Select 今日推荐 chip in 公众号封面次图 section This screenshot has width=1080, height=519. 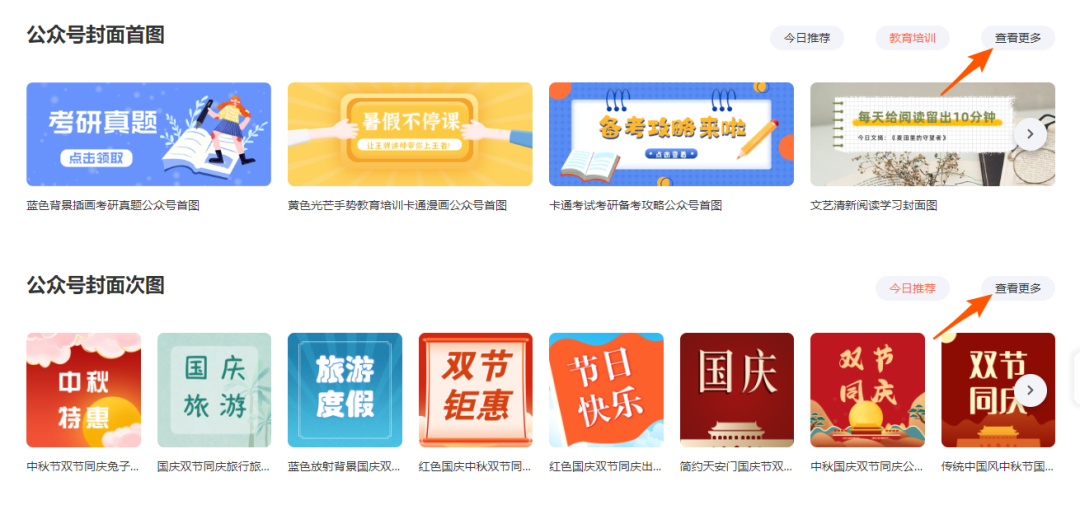[912, 288]
